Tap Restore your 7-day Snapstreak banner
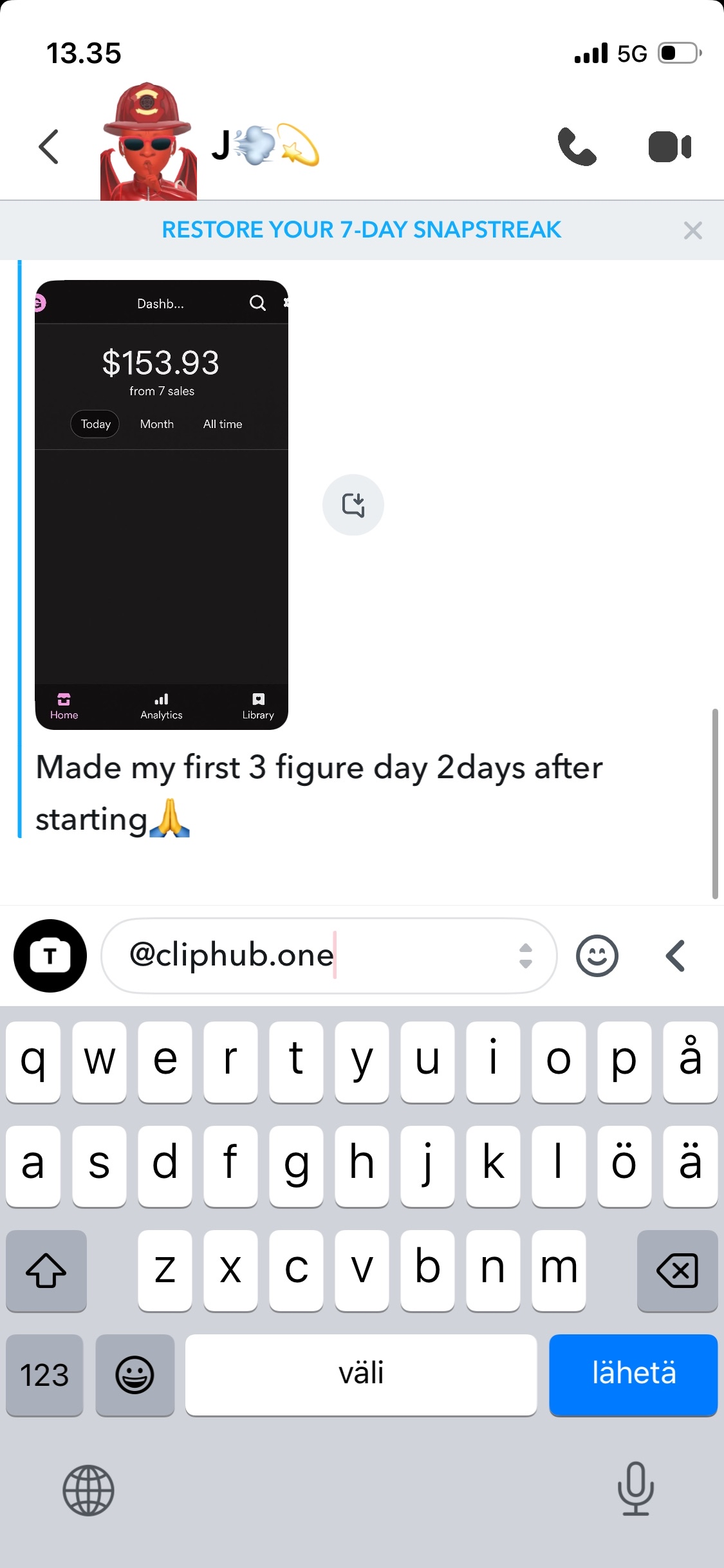724x1568 pixels. [x=361, y=230]
